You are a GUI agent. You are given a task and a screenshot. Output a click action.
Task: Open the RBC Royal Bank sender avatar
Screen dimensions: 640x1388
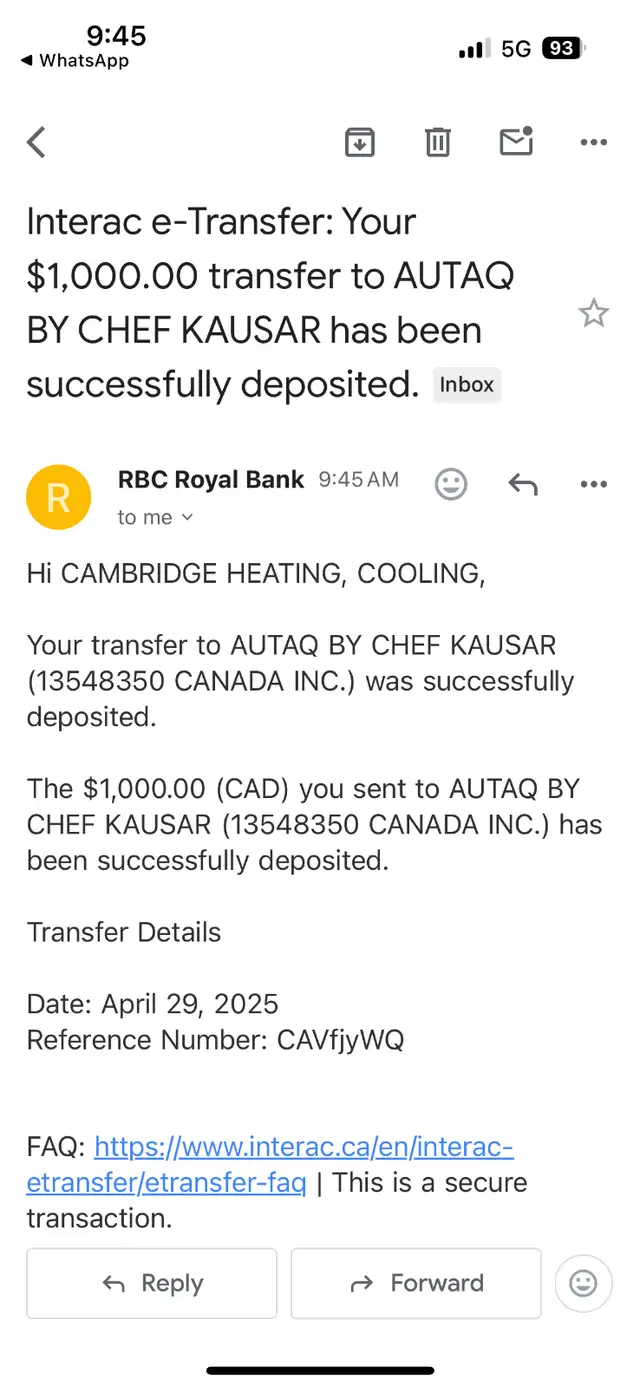point(58,497)
